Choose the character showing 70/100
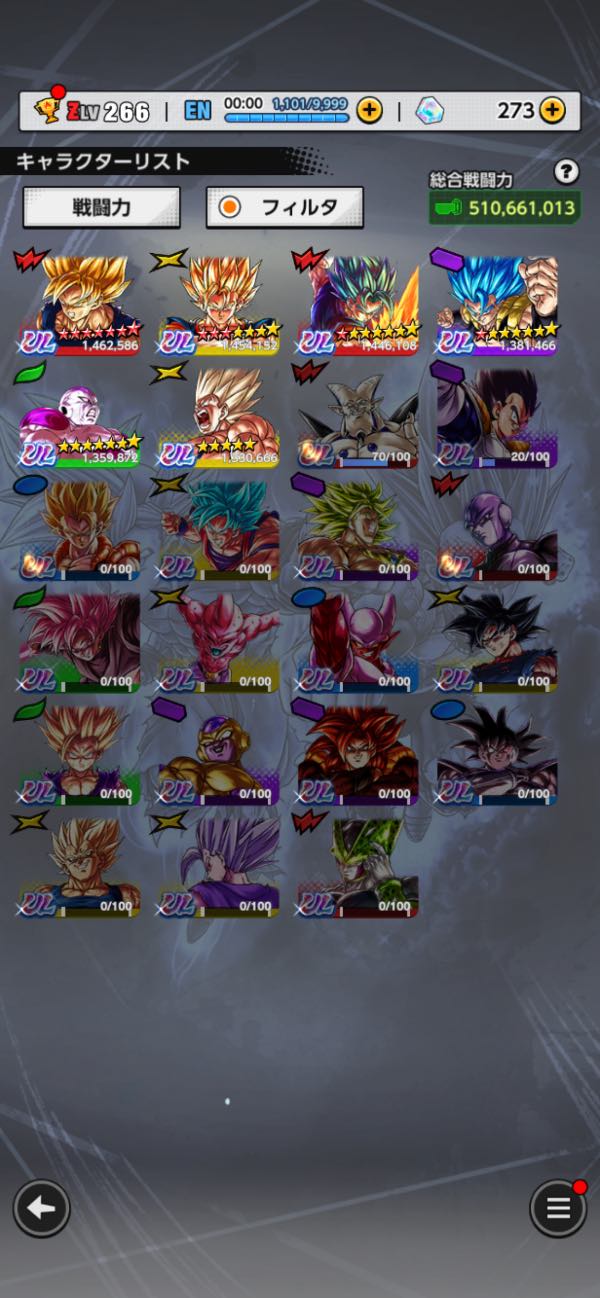The height and width of the screenshot is (1298, 600). click(x=357, y=417)
